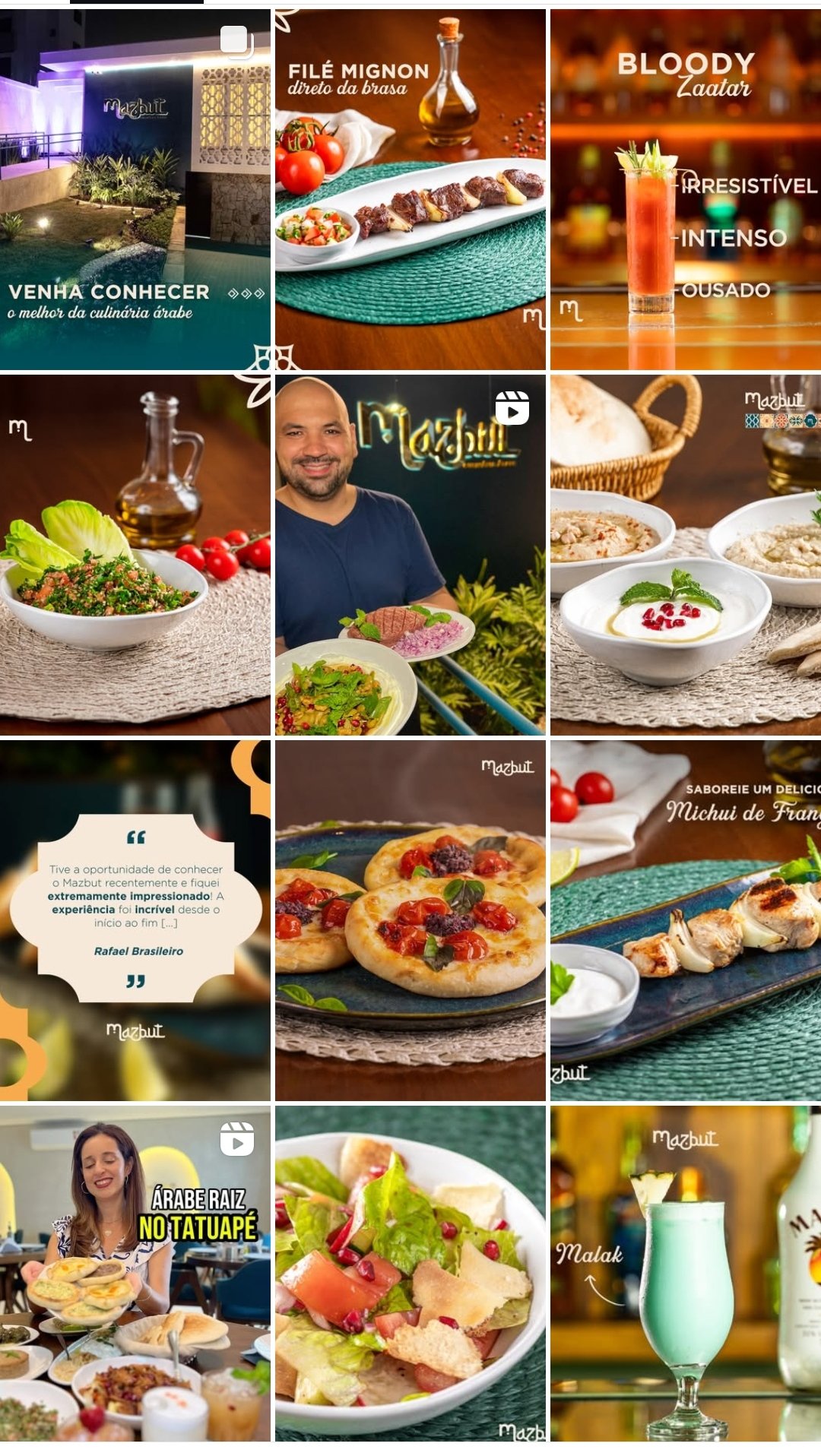Open the Bloody Zaatar drink post
Image resolution: width=821 pixels, height=1456 pixels.
click(686, 189)
